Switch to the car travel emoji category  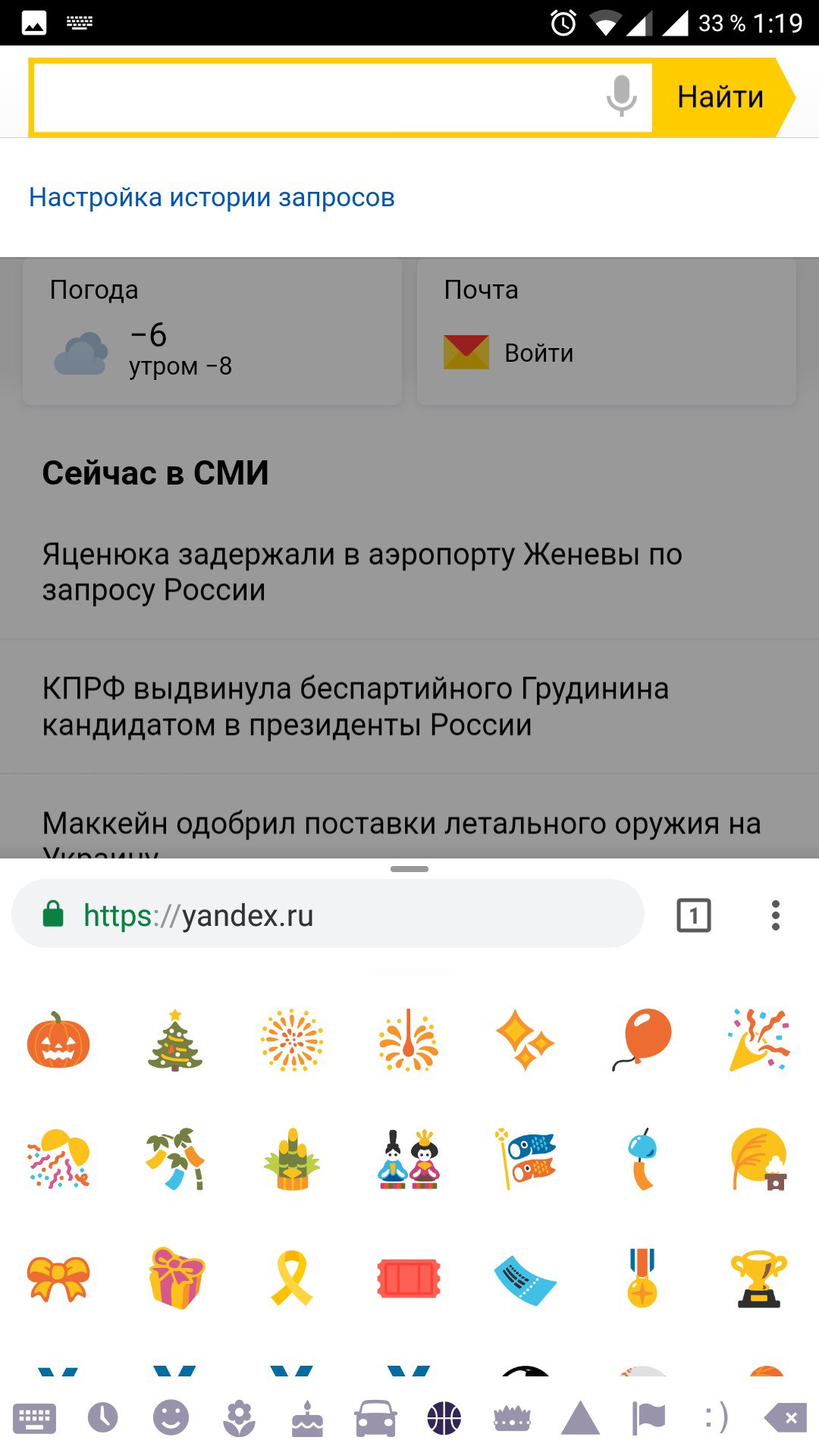375,1418
